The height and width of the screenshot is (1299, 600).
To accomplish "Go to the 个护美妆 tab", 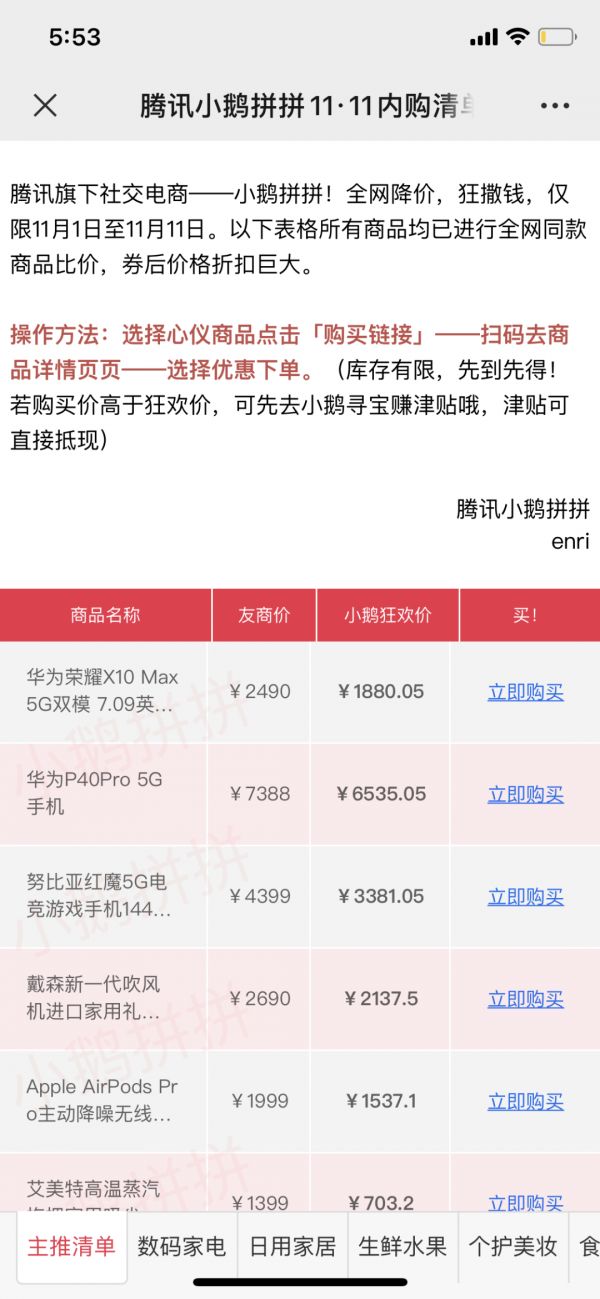I will [x=513, y=1247].
